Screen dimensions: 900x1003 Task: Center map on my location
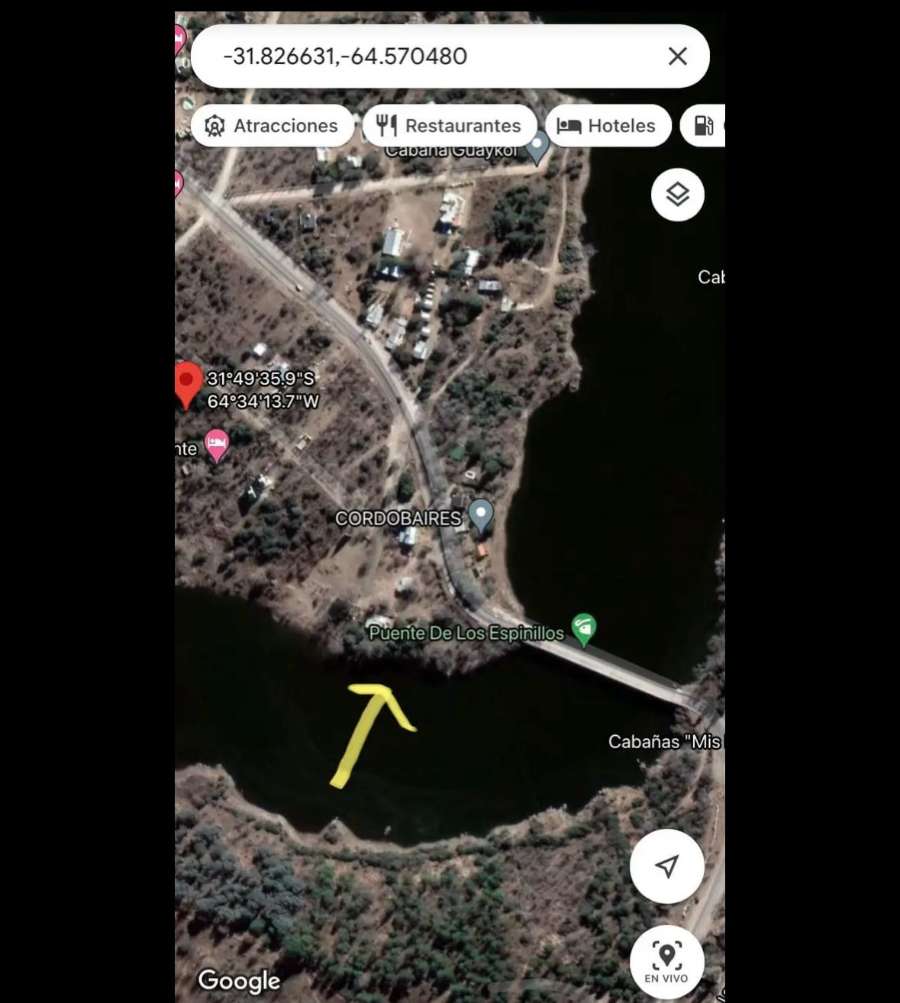click(667, 866)
